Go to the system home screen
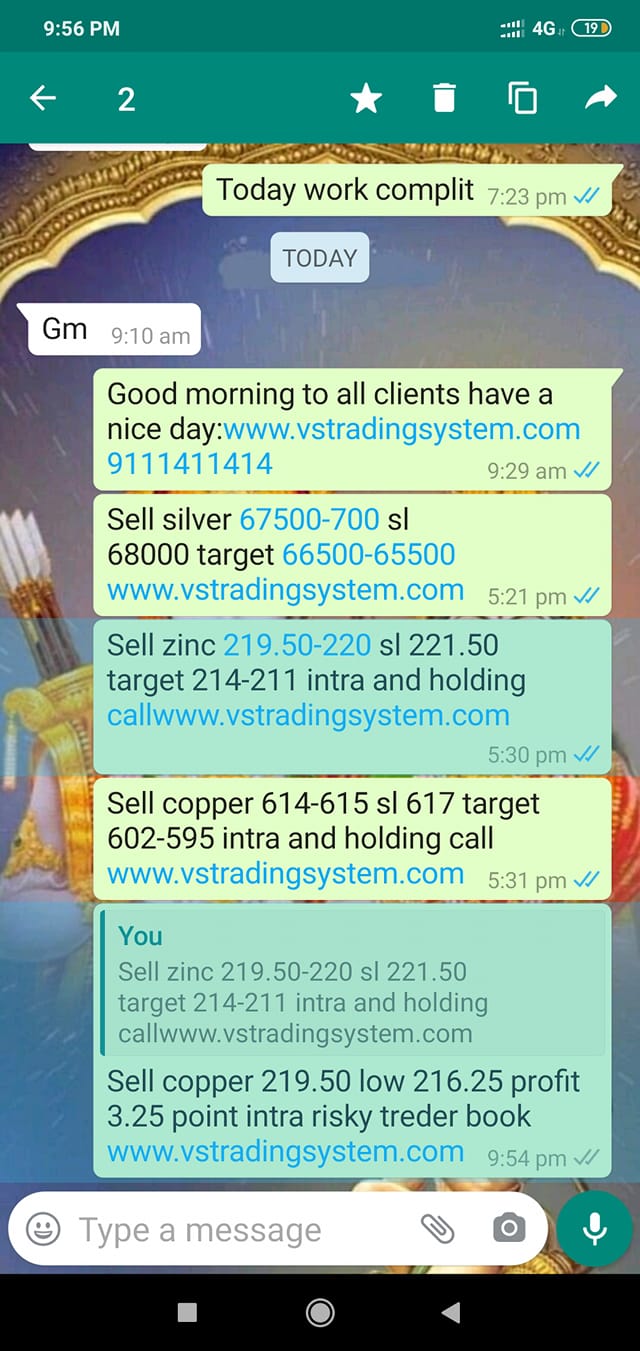Screen dimensions: 640x1351 point(320,1312)
